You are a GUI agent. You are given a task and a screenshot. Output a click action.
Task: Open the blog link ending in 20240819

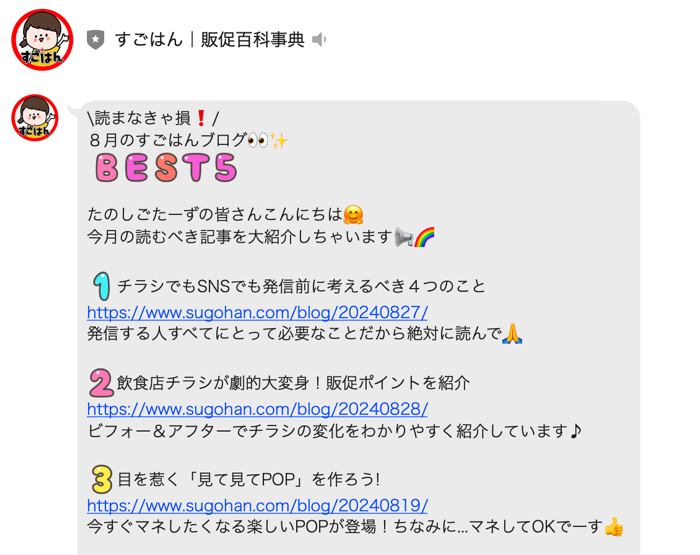[x=257, y=505]
